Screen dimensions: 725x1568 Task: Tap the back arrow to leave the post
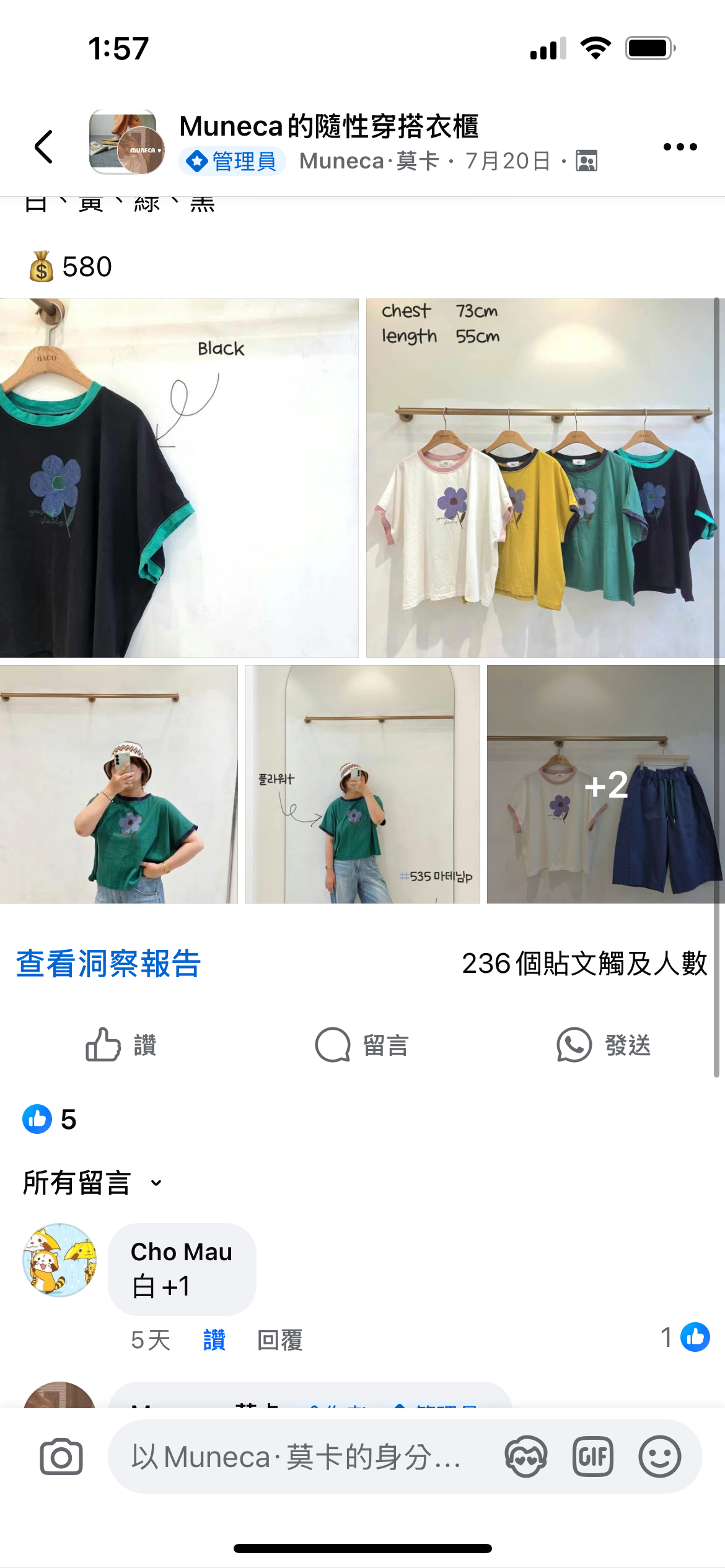[43, 147]
